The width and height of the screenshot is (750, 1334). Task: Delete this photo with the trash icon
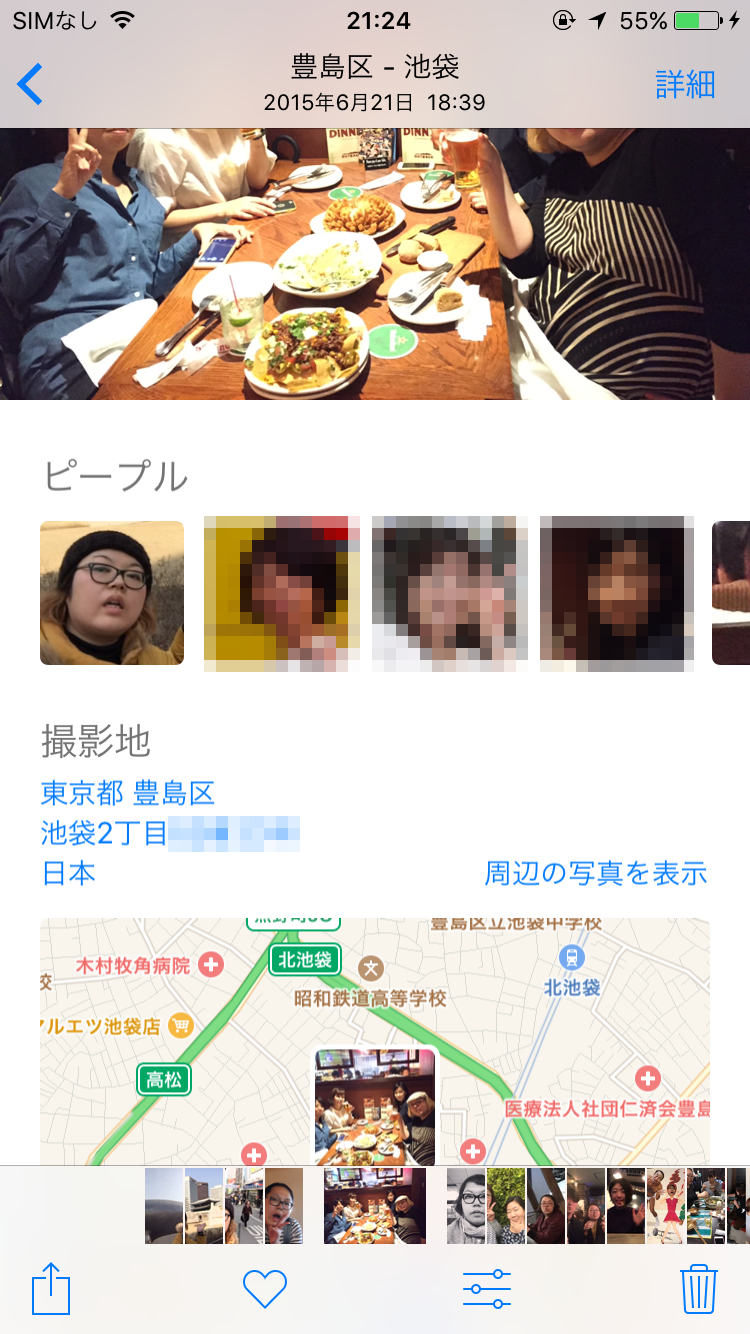click(x=699, y=1288)
